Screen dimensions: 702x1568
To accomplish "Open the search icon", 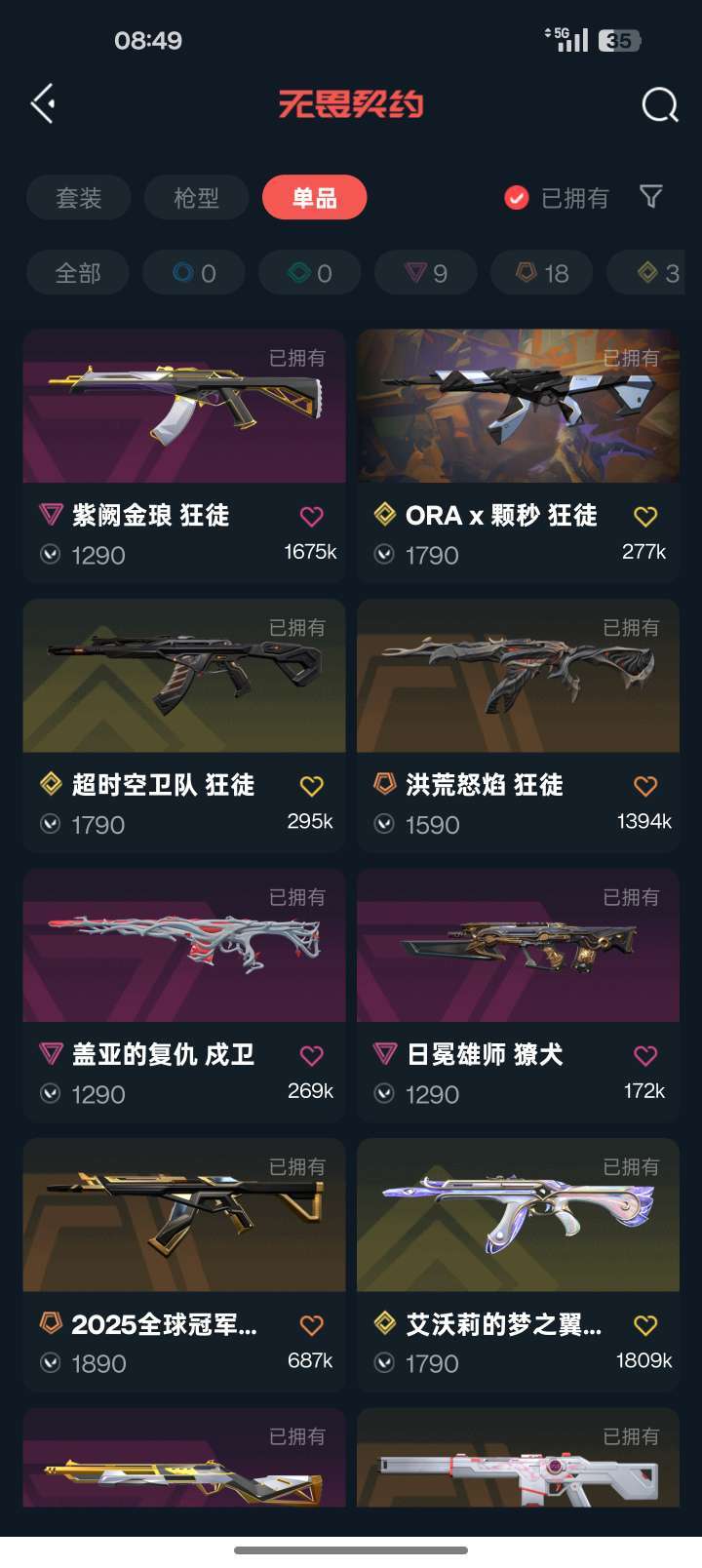I will (659, 104).
